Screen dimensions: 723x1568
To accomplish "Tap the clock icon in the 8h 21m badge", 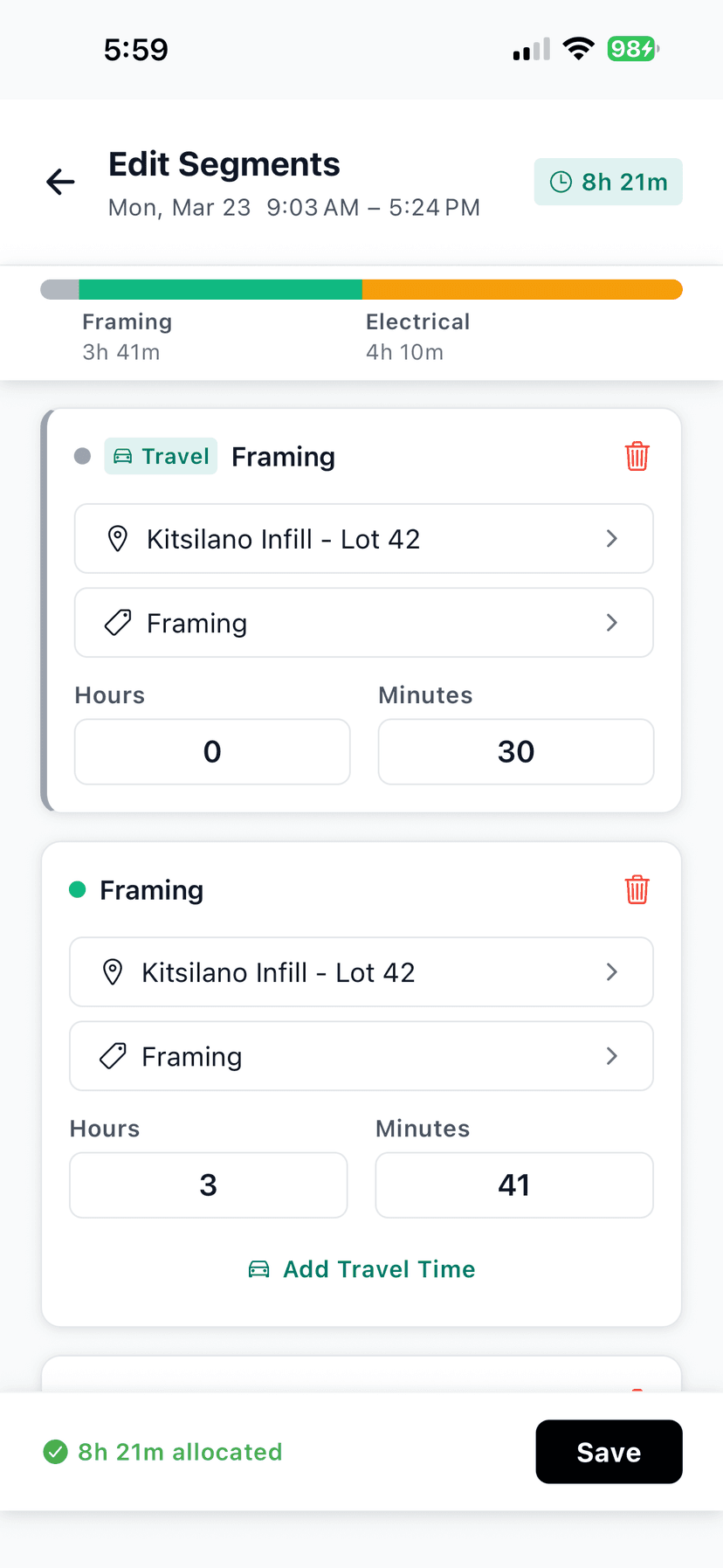I will [560, 182].
